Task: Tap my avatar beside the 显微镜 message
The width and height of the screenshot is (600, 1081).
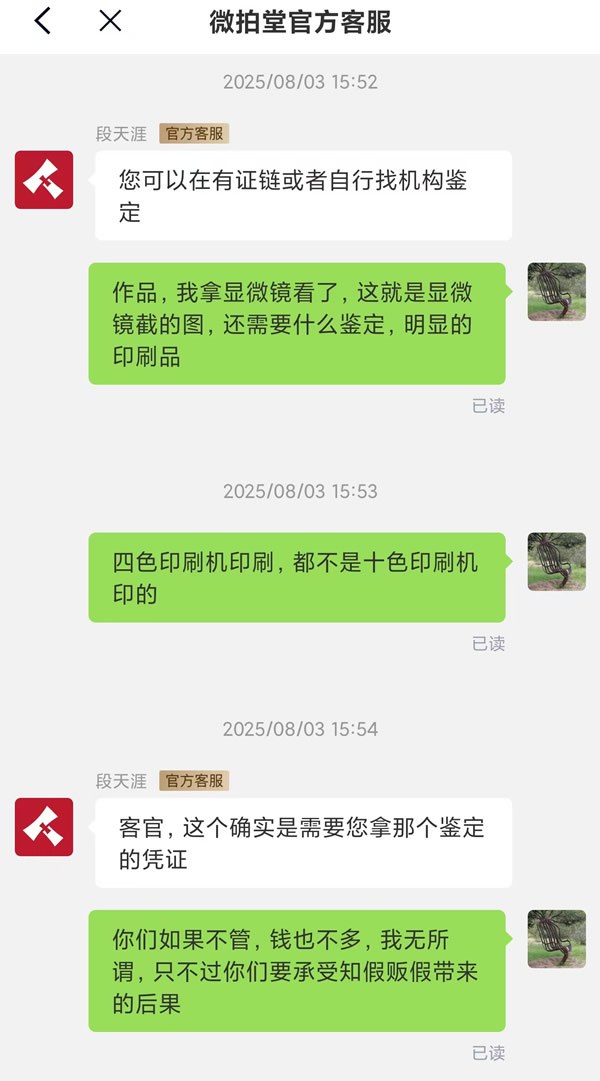Action: point(556,292)
